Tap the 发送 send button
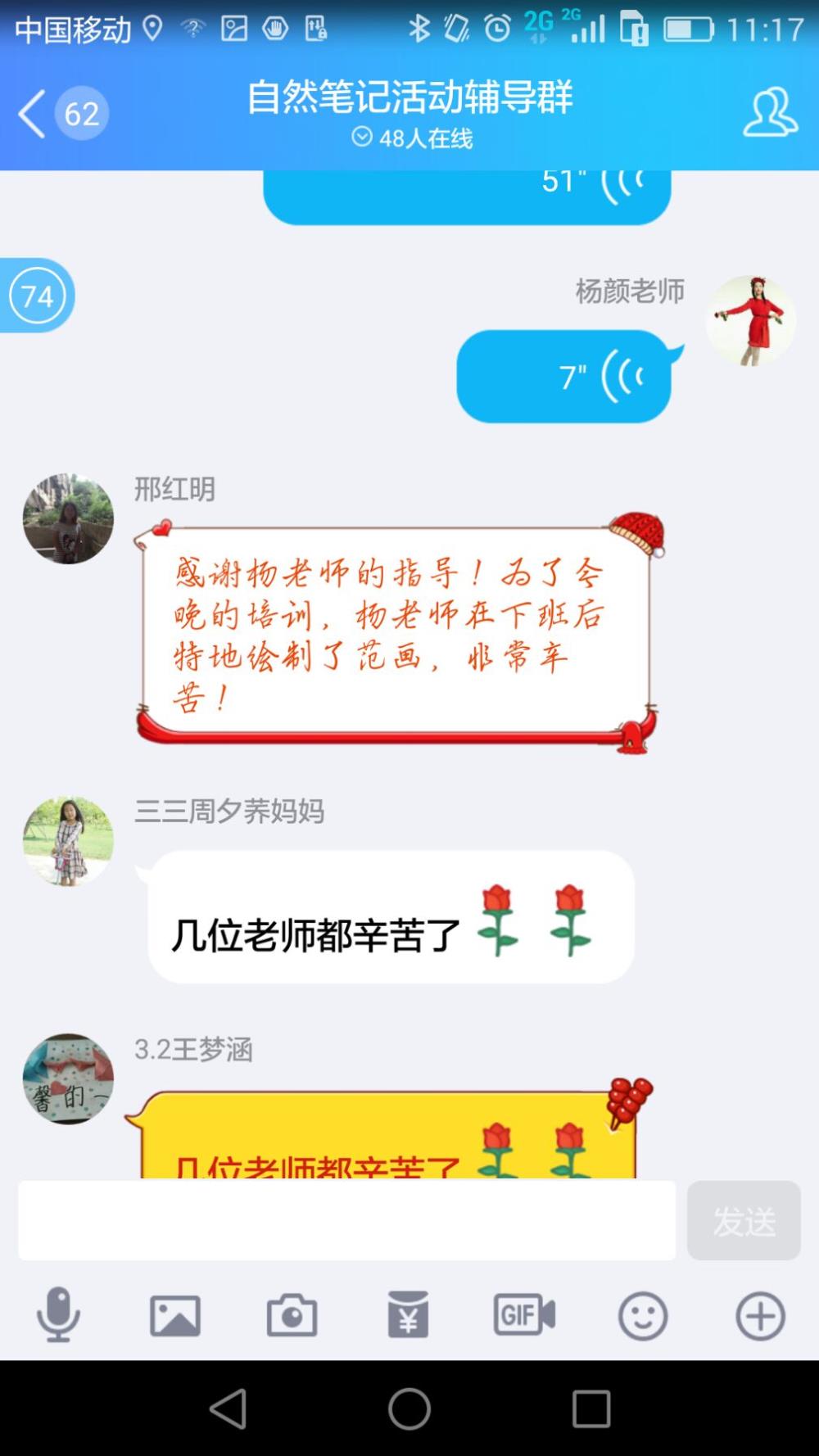This screenshot has height=1456, width=819. 744,1220
